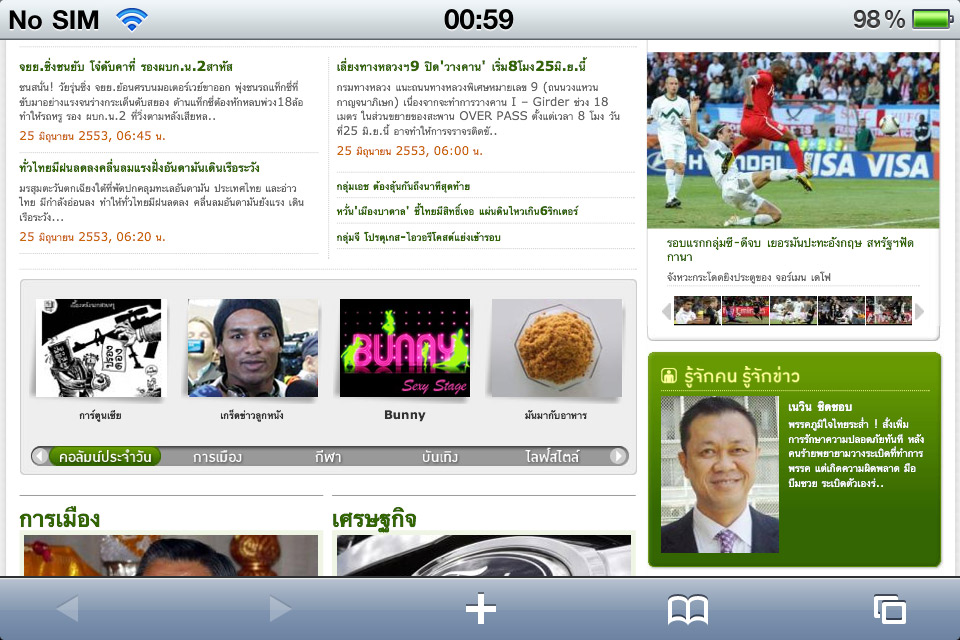
Task: Open headline about closing highway 9
Action: coord(475,66)
